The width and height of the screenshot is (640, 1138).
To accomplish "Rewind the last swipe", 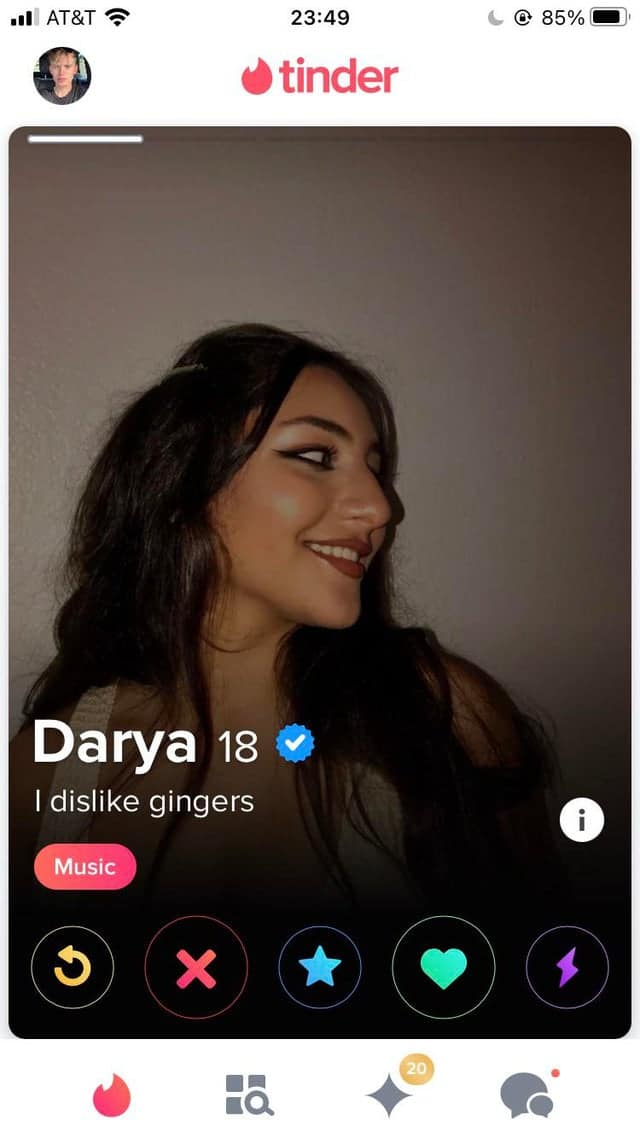I will (x=72, y=967).
